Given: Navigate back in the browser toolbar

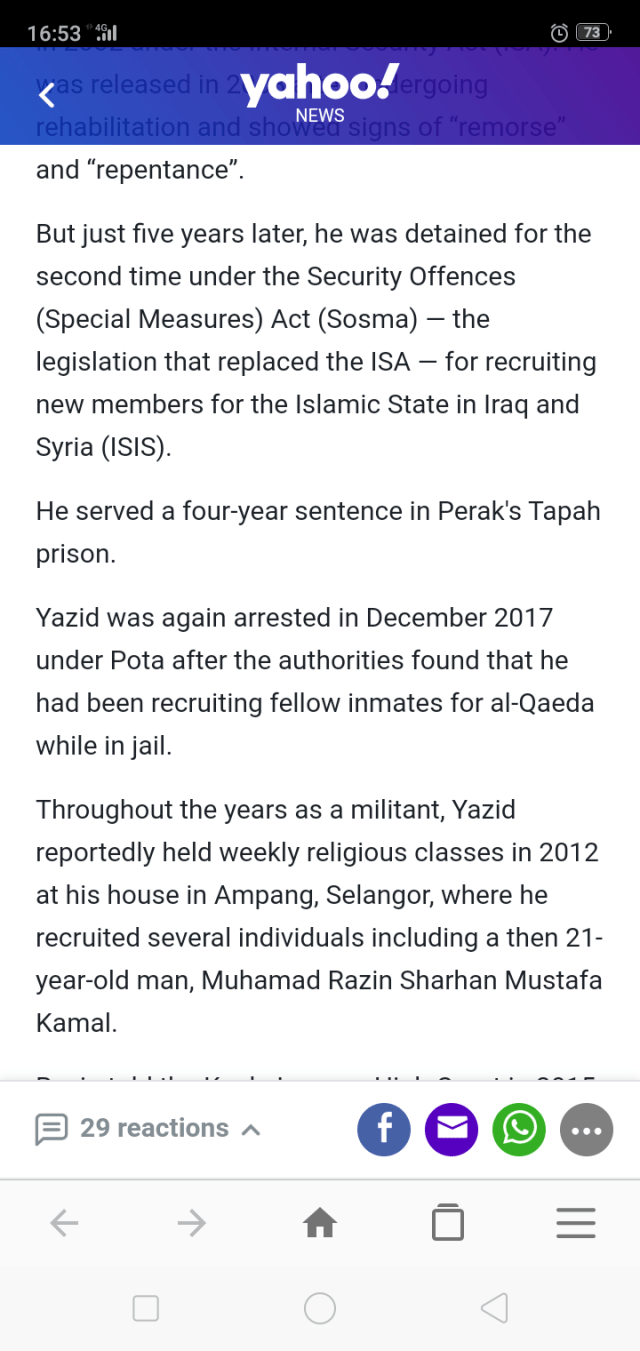Looking at the screenshot, I should tap(64, 1222).
